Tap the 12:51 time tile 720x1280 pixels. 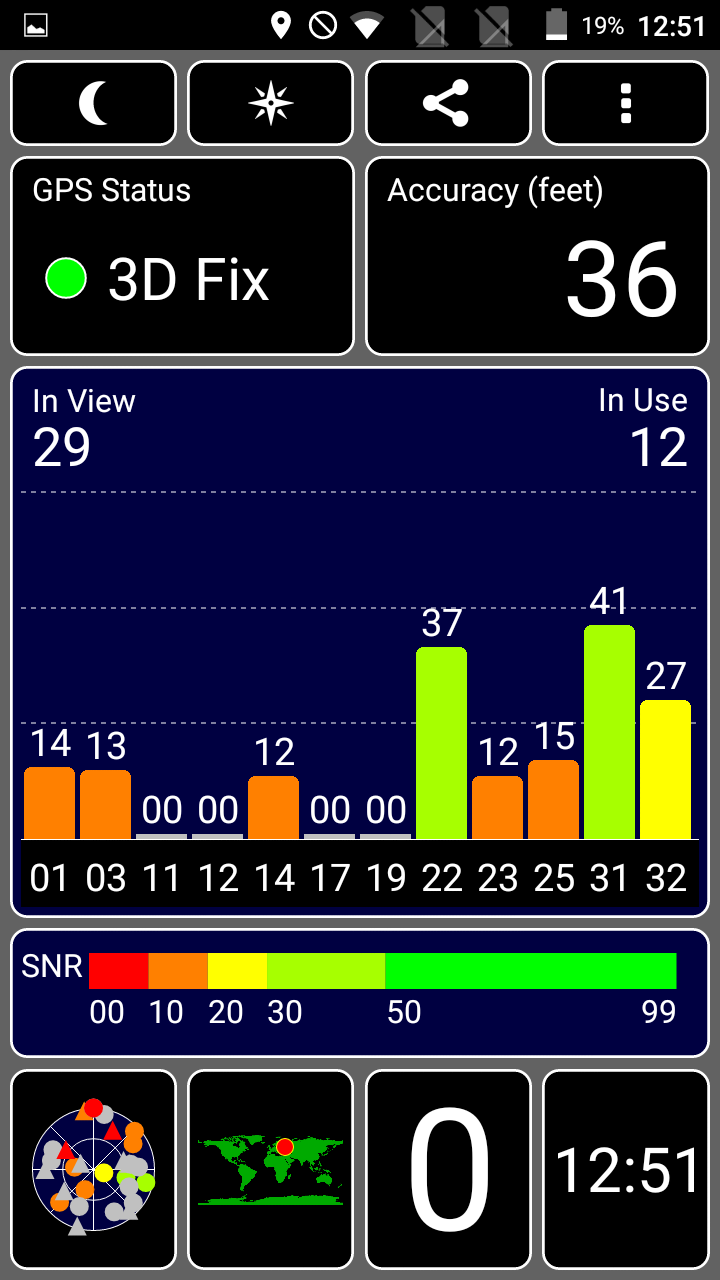[x=626, y=1169]
